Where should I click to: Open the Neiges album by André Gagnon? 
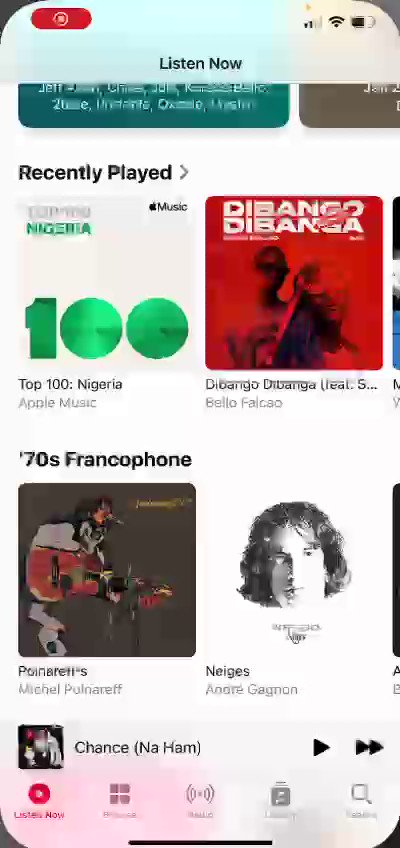pyautogui.click(x=294, y=570)
